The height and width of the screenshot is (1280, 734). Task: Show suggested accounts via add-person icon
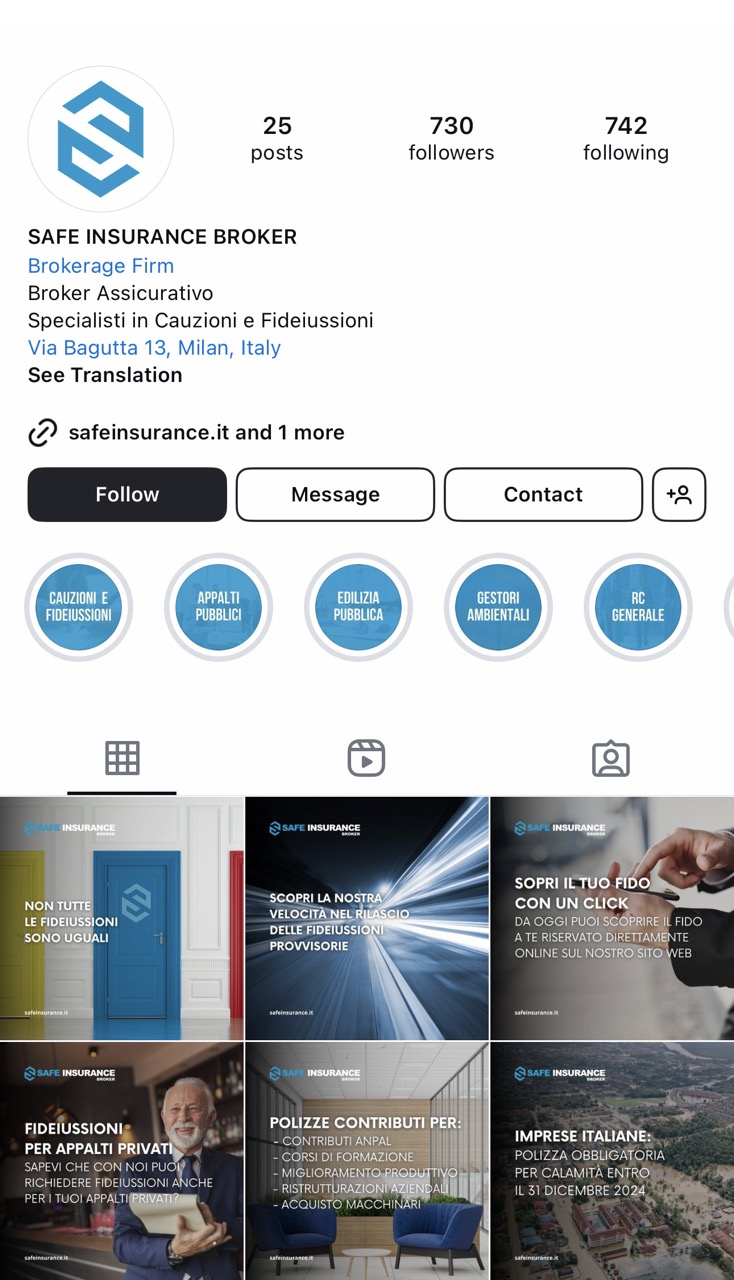click(679, 494)
